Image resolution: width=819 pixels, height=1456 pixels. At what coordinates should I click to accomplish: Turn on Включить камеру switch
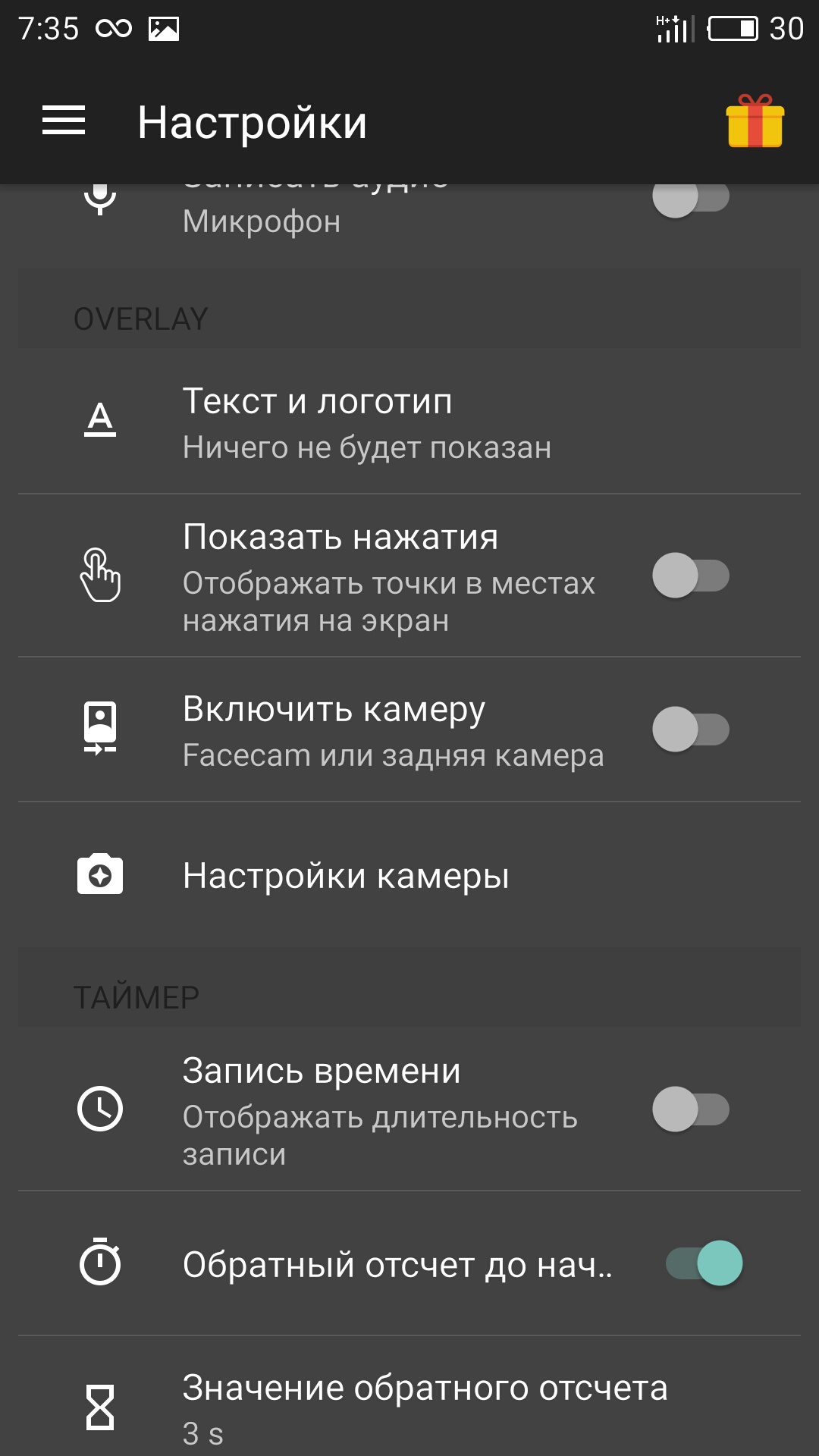691,730
